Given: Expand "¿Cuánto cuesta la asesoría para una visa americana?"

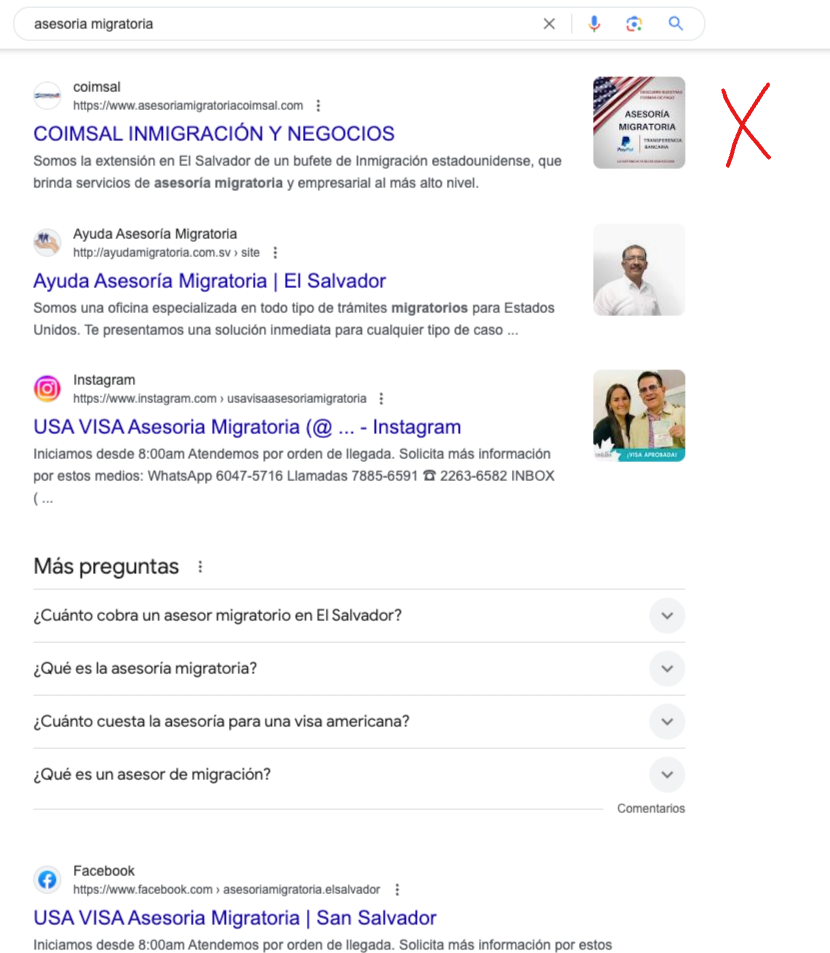Looking at the screenshot, I should [x=359, y=721].
